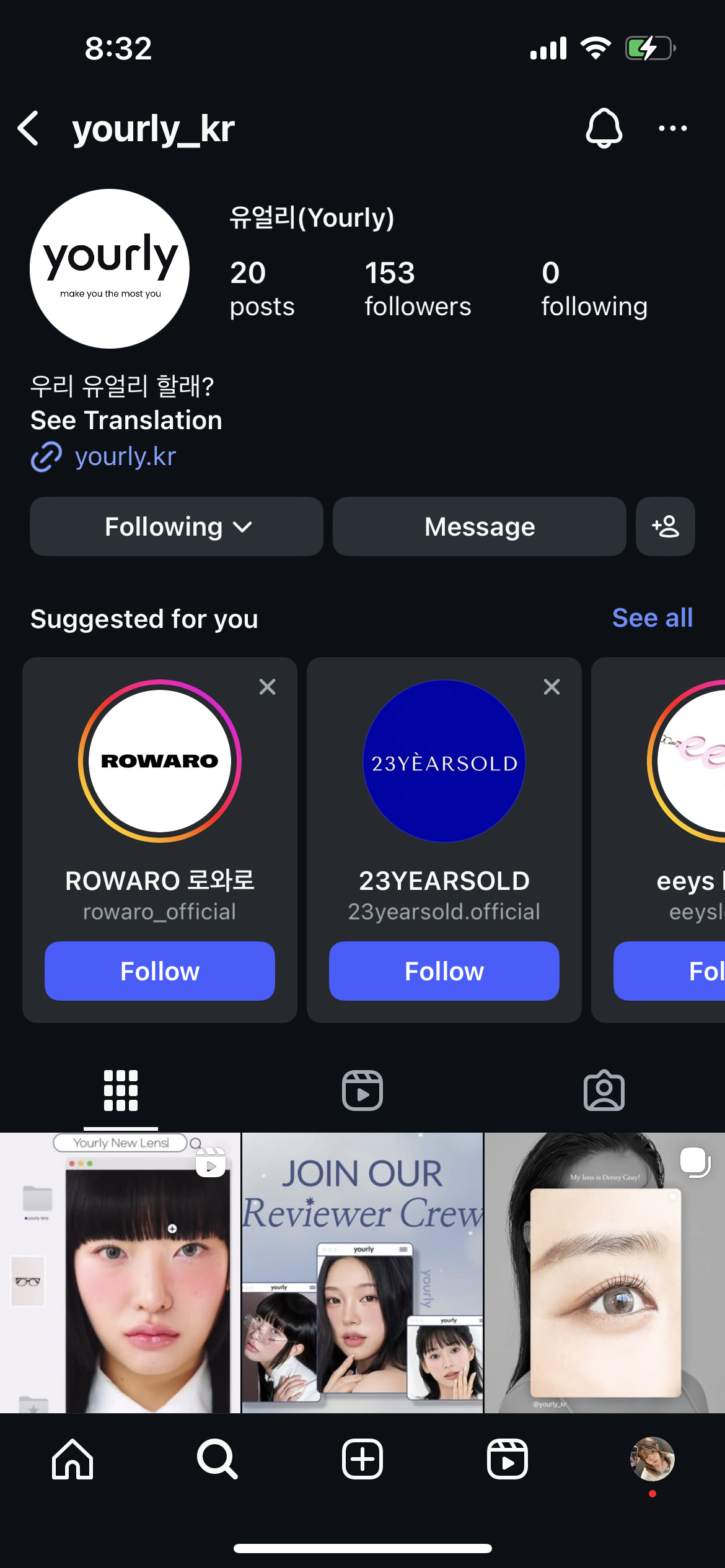Follow roawaro_official
Image resolution: width=725 pixels, height=1568 pixels.
click(x=160, y=971)
